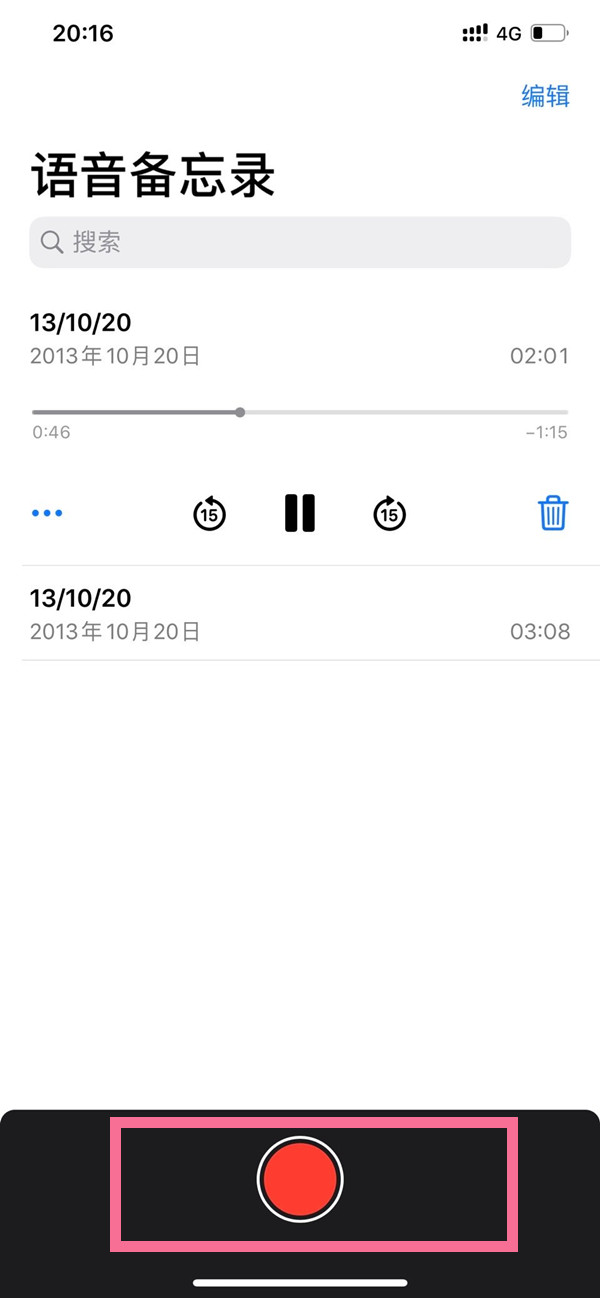Start a new recording with the red button
The image size is (600, 1298).
click(x=300, y=1179)
